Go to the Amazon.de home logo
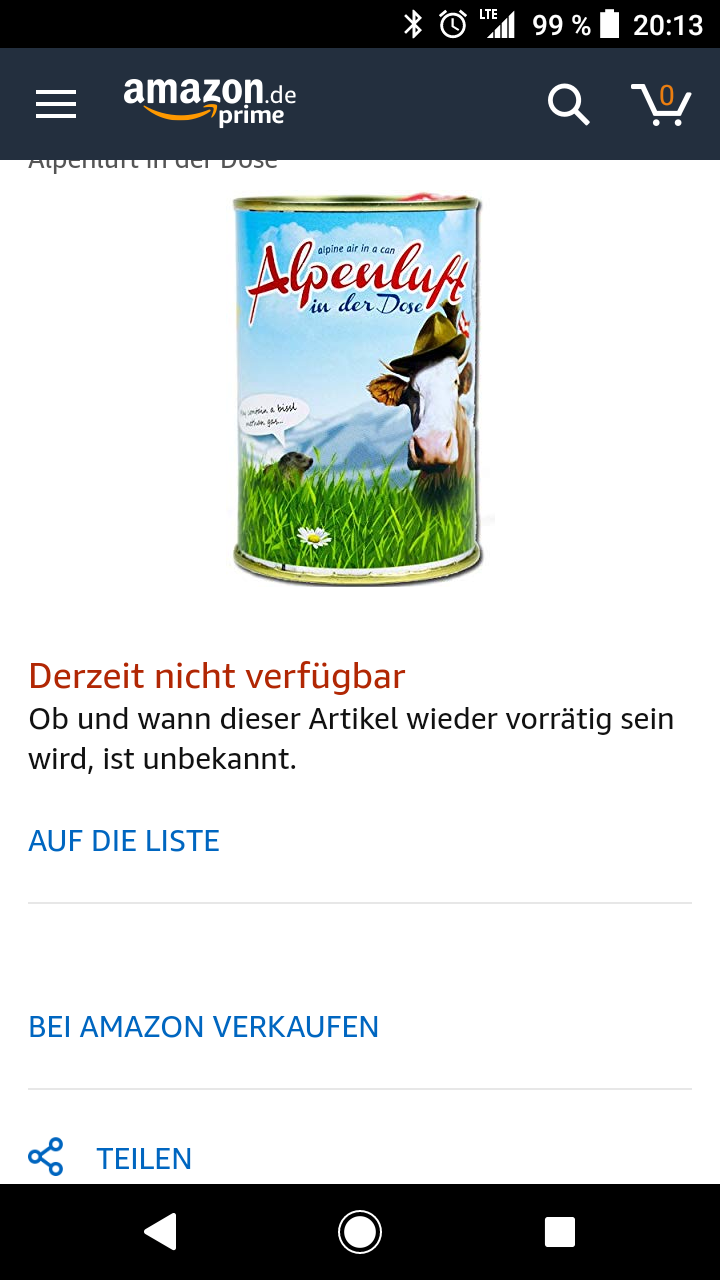 pyautogui.click(x=210, y=102)
